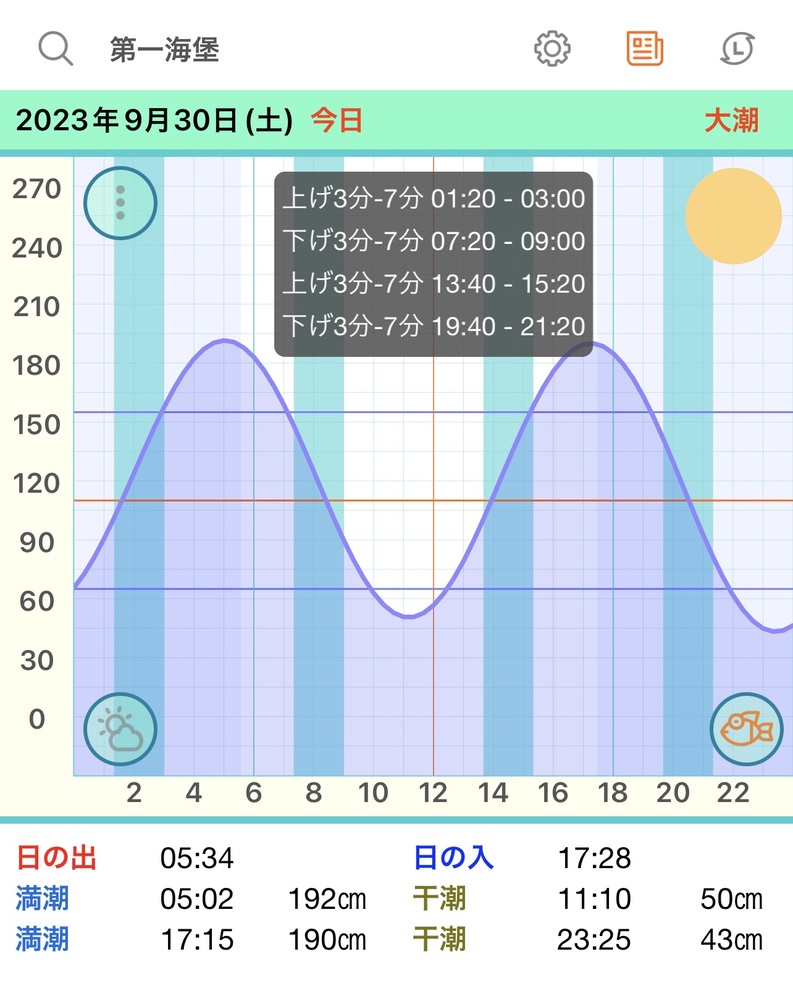The height and width of the screenshot is (991, 793).
Task: Open the fish icon button
Action: pos(746,728)
